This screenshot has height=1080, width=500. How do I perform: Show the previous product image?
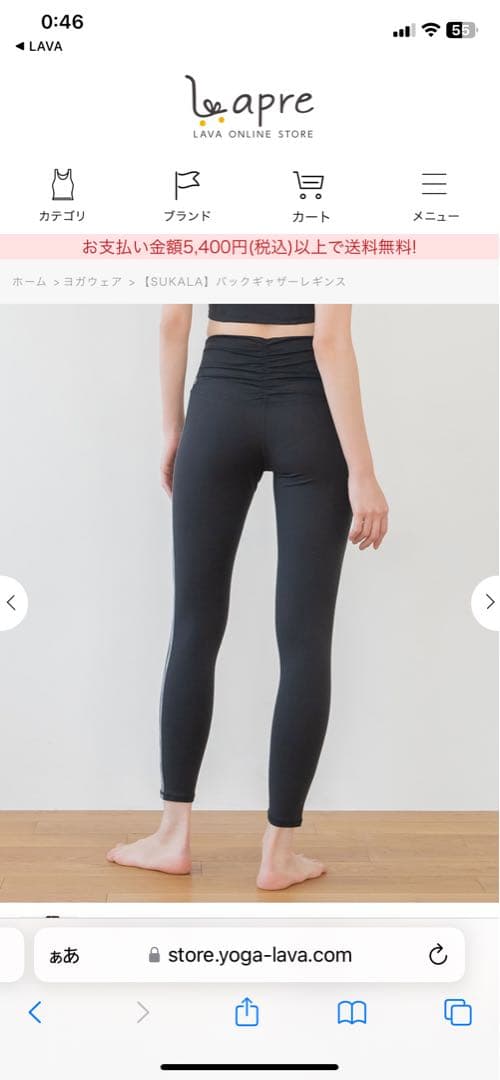pos(13,603)
